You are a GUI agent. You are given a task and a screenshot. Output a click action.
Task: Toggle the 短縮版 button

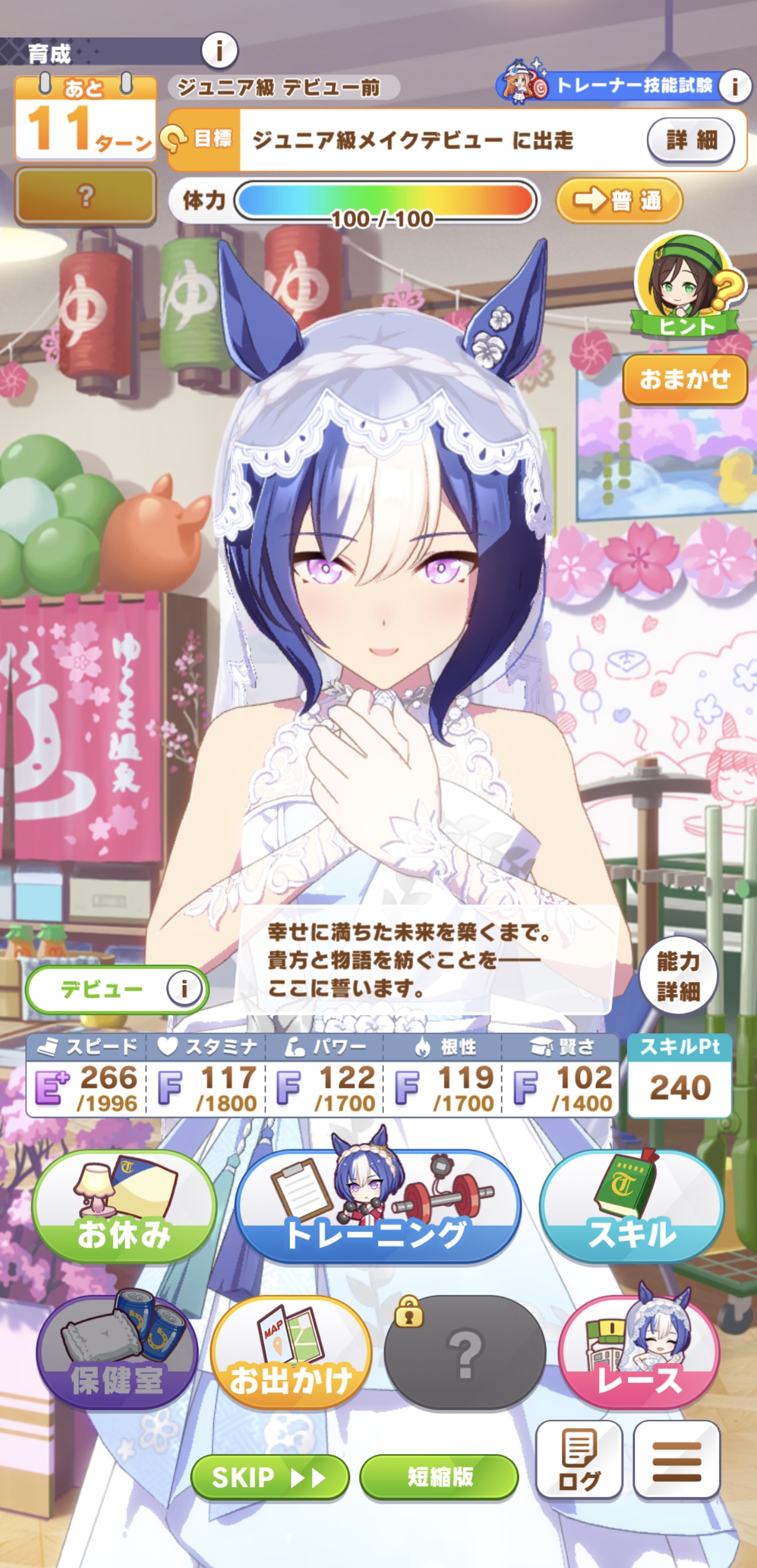coord(439,1477)
